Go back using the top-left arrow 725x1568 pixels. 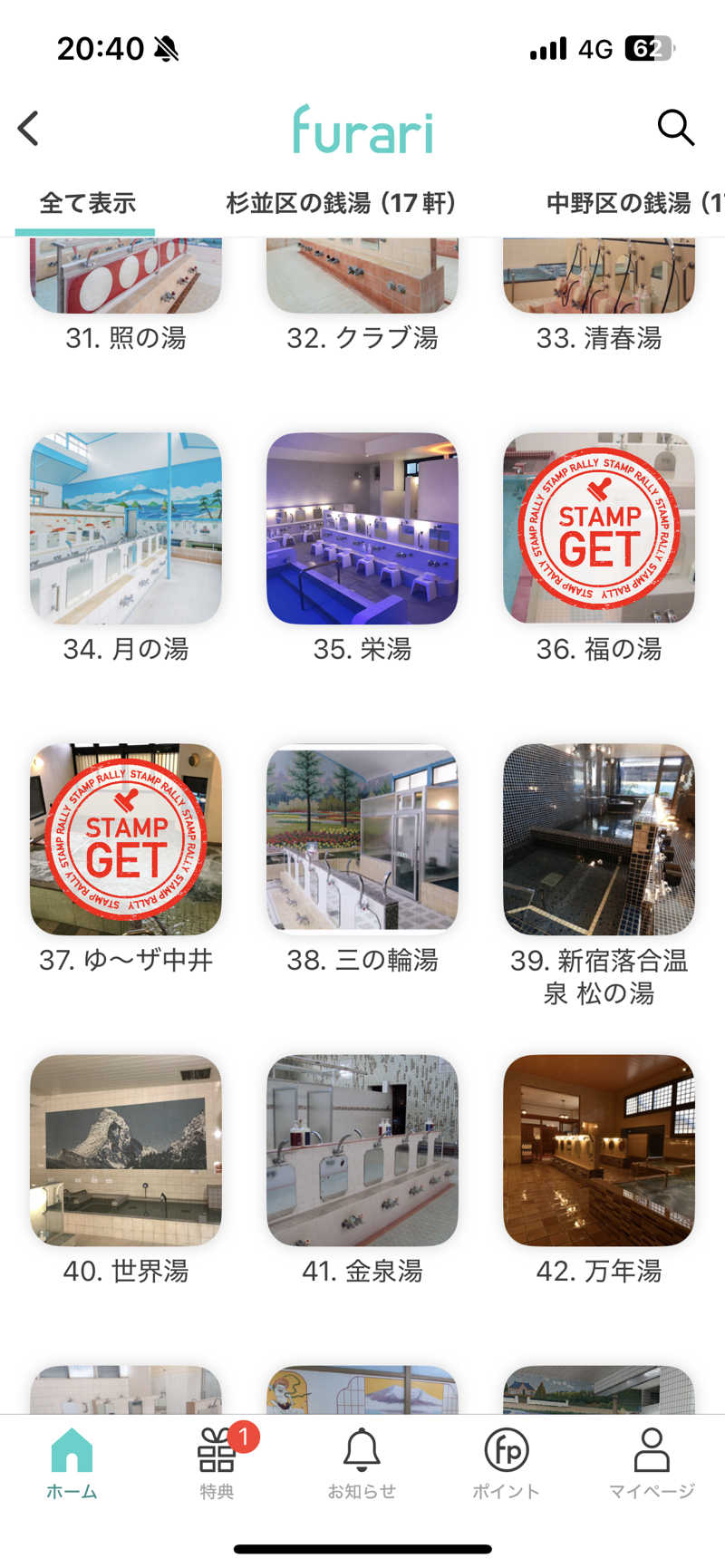click(29, 129)
